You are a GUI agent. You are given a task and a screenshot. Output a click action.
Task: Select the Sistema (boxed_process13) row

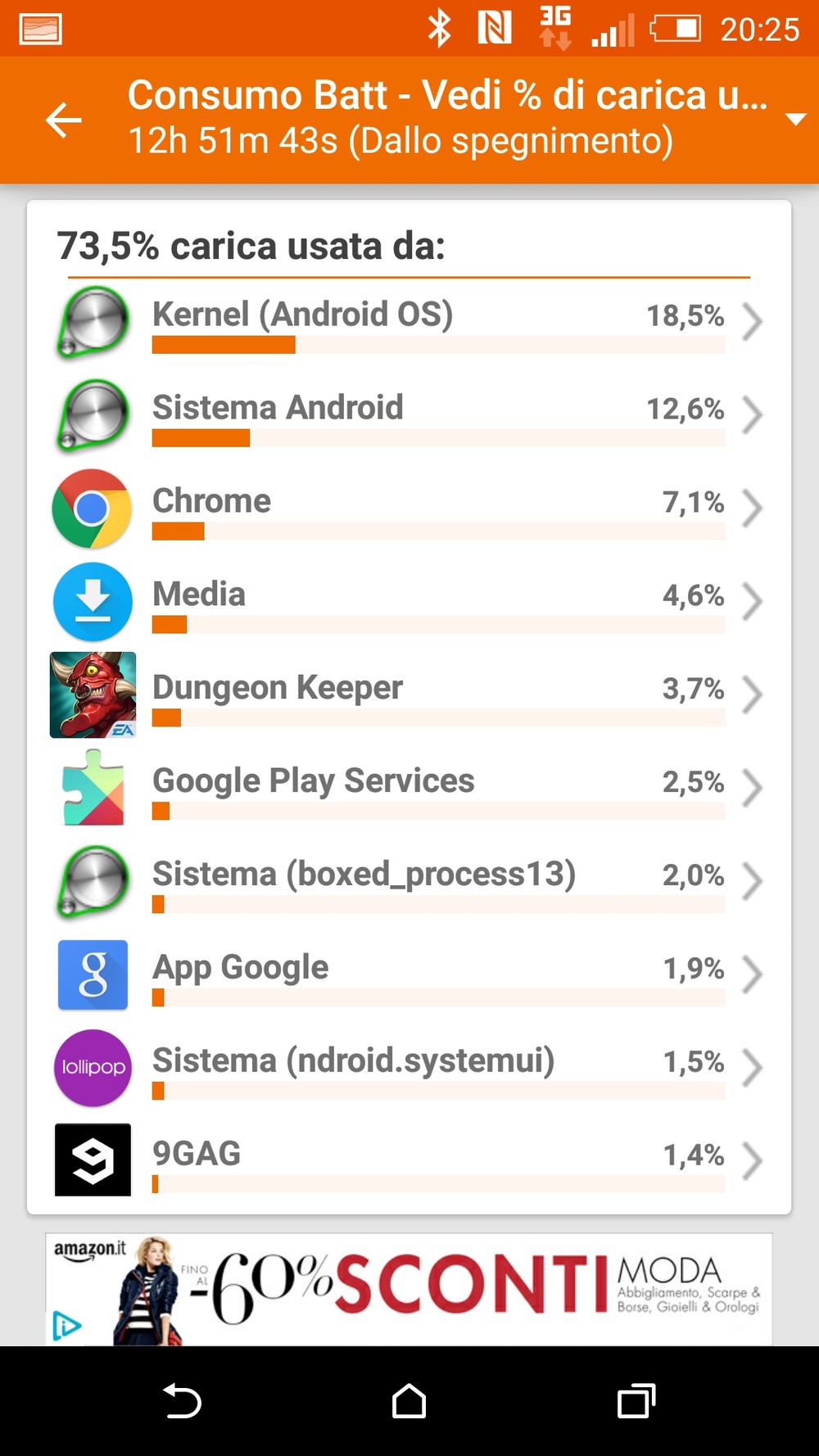point(409,882)
